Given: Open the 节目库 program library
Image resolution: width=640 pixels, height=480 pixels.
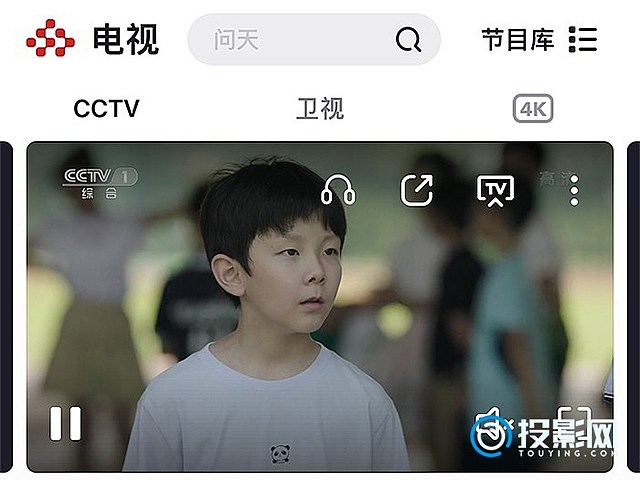Looking at the screenshot, I should 539,40.
